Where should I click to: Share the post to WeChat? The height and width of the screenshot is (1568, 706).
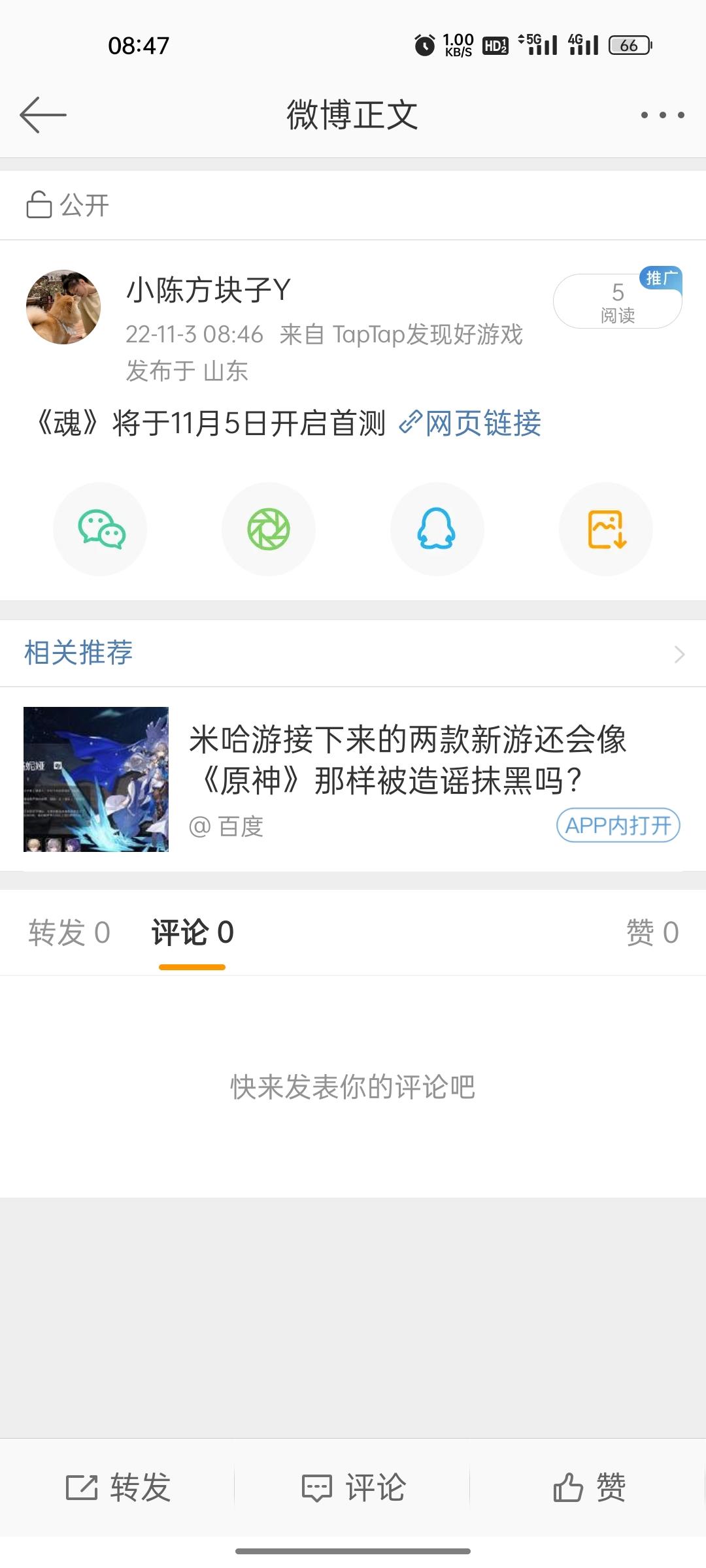[100, 529]
